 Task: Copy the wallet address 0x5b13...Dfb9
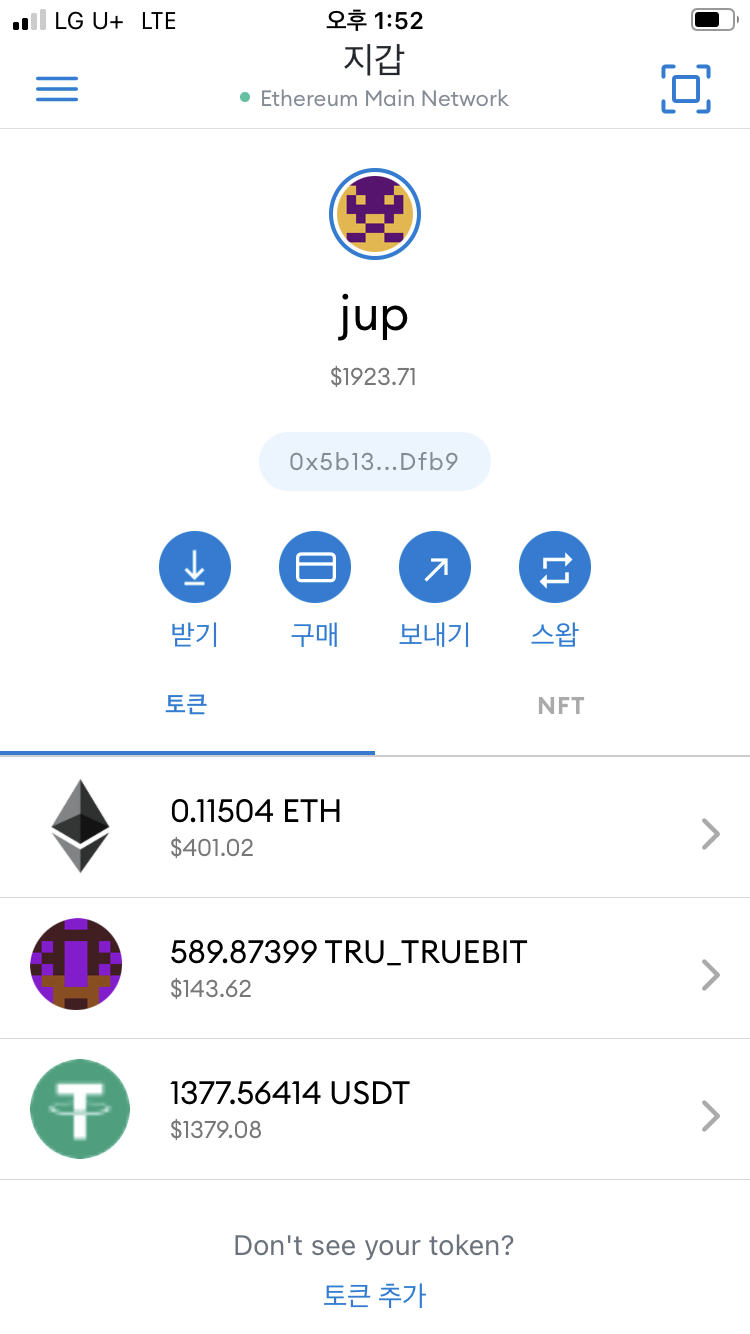pyautogui.click(x=375, y=461)
